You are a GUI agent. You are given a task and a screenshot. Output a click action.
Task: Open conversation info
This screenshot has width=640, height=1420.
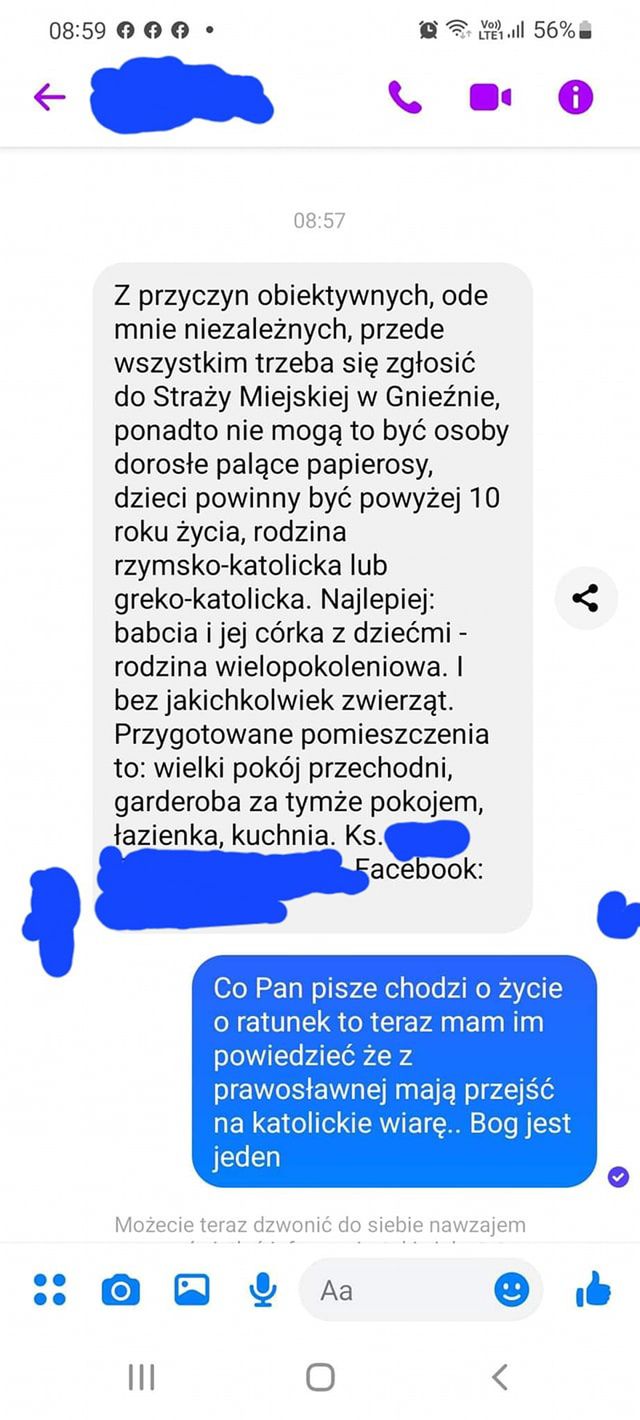click(575, 97)
